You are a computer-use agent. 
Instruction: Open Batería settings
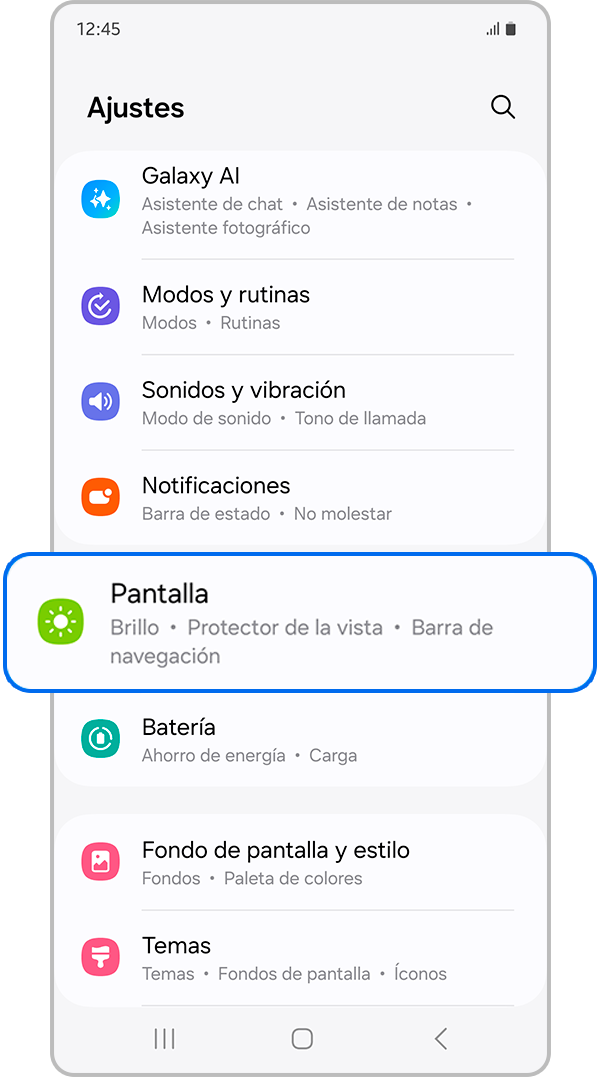point(300,739)
